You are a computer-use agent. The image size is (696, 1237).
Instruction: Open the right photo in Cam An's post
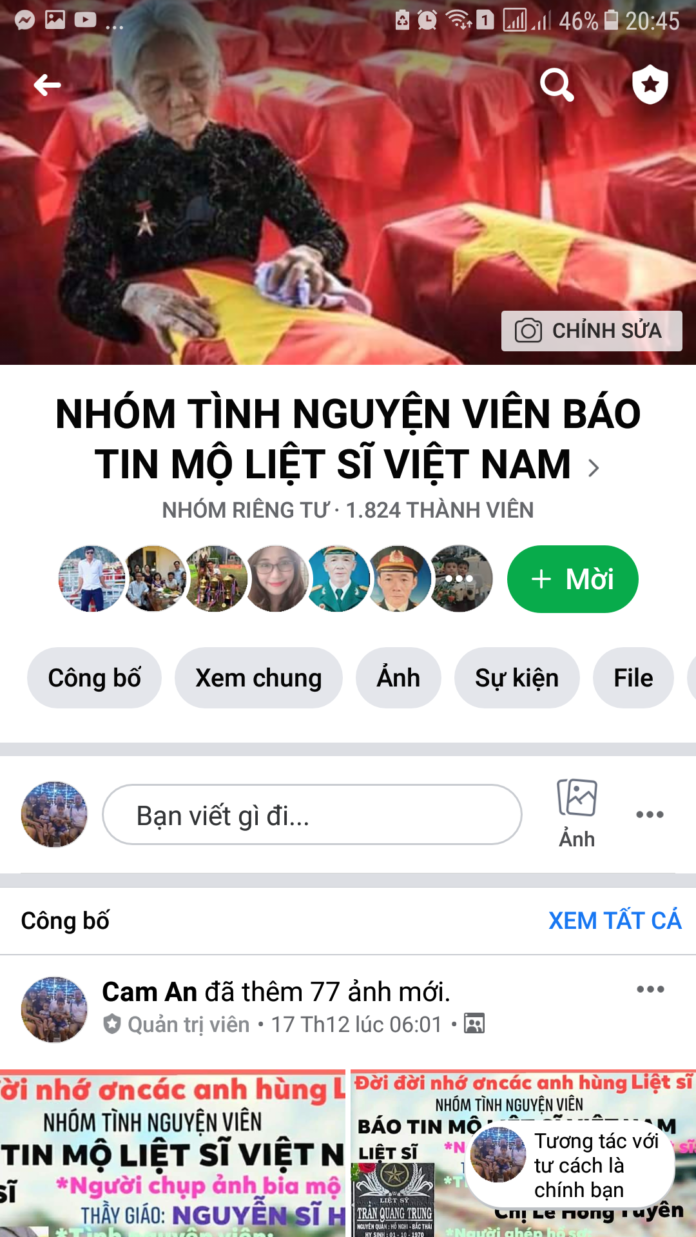523,1153
